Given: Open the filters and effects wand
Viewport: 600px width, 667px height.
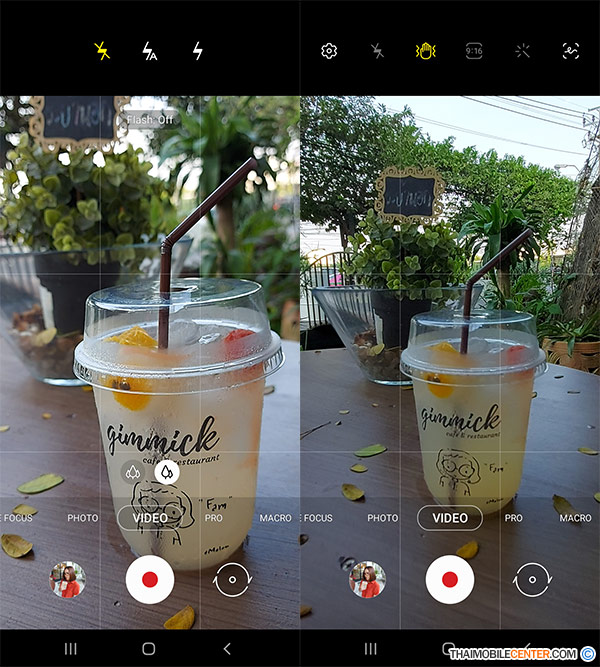Looking at the screenshot, I should 522,50.
